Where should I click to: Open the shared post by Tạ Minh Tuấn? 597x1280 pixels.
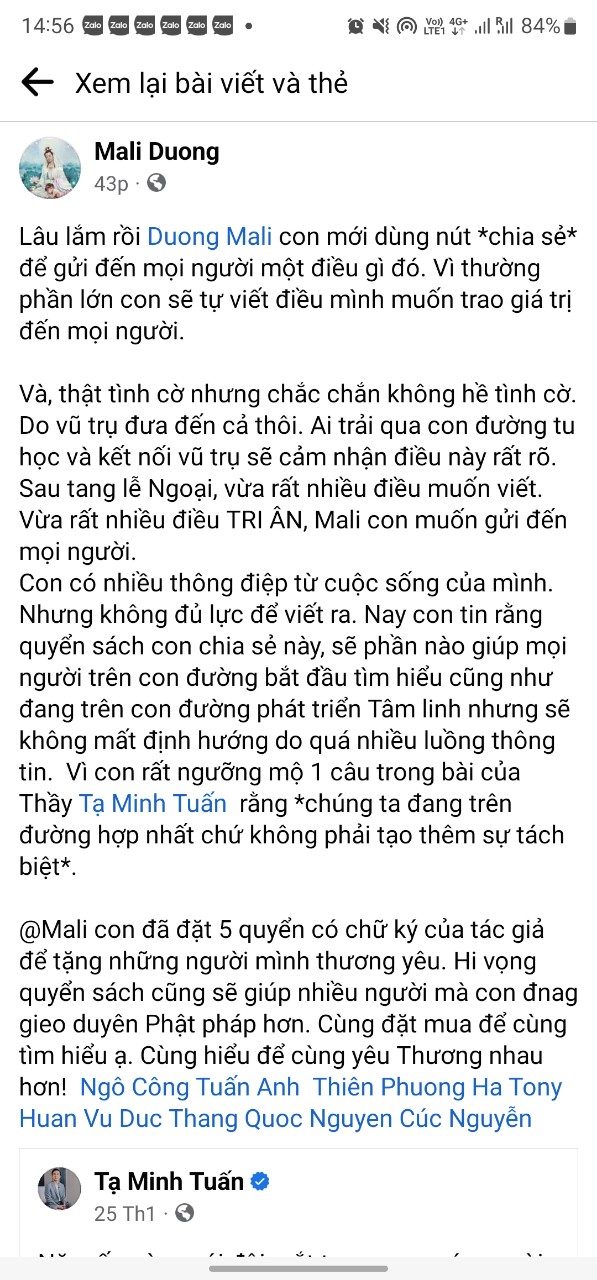pyautogui.click(x=298, y=1213)
